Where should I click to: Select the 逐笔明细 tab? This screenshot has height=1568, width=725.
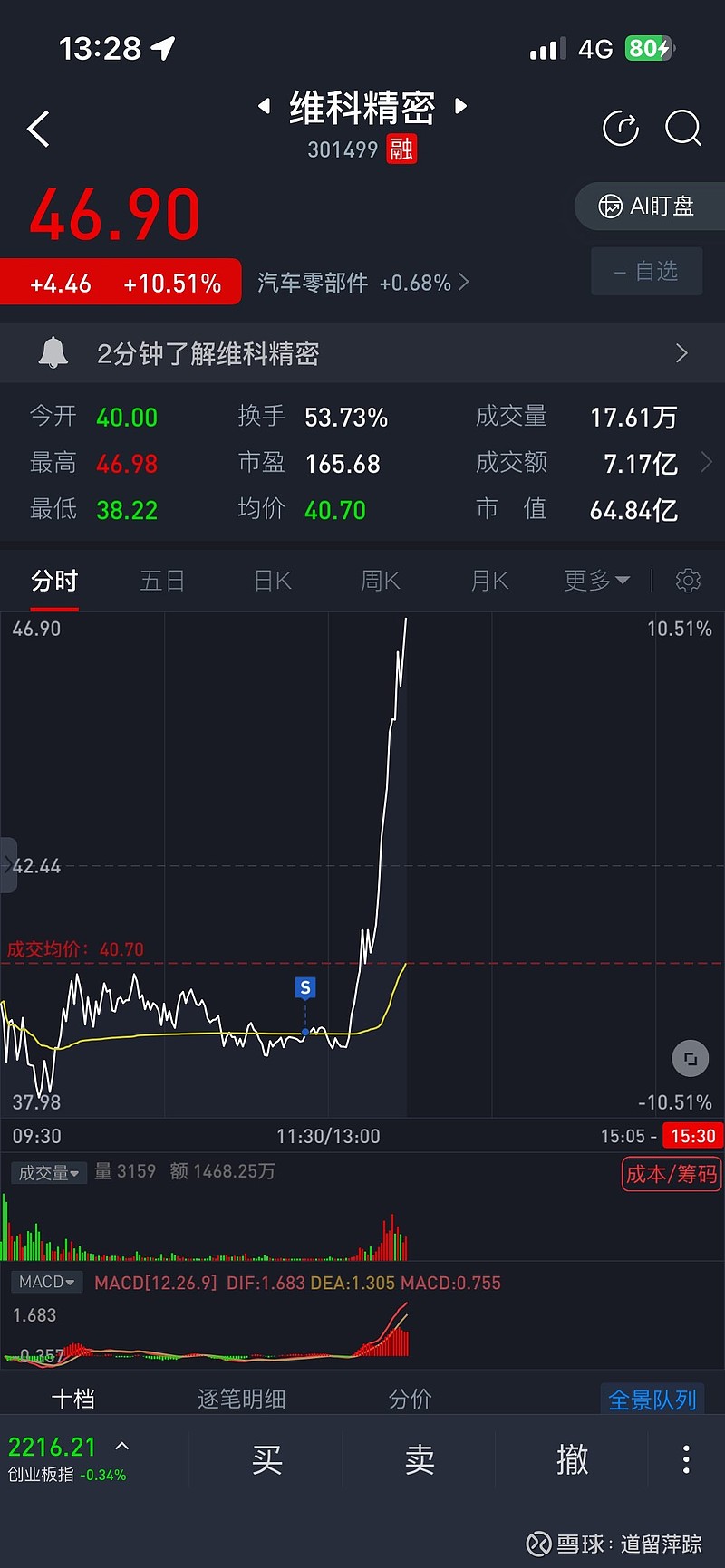243,1399
